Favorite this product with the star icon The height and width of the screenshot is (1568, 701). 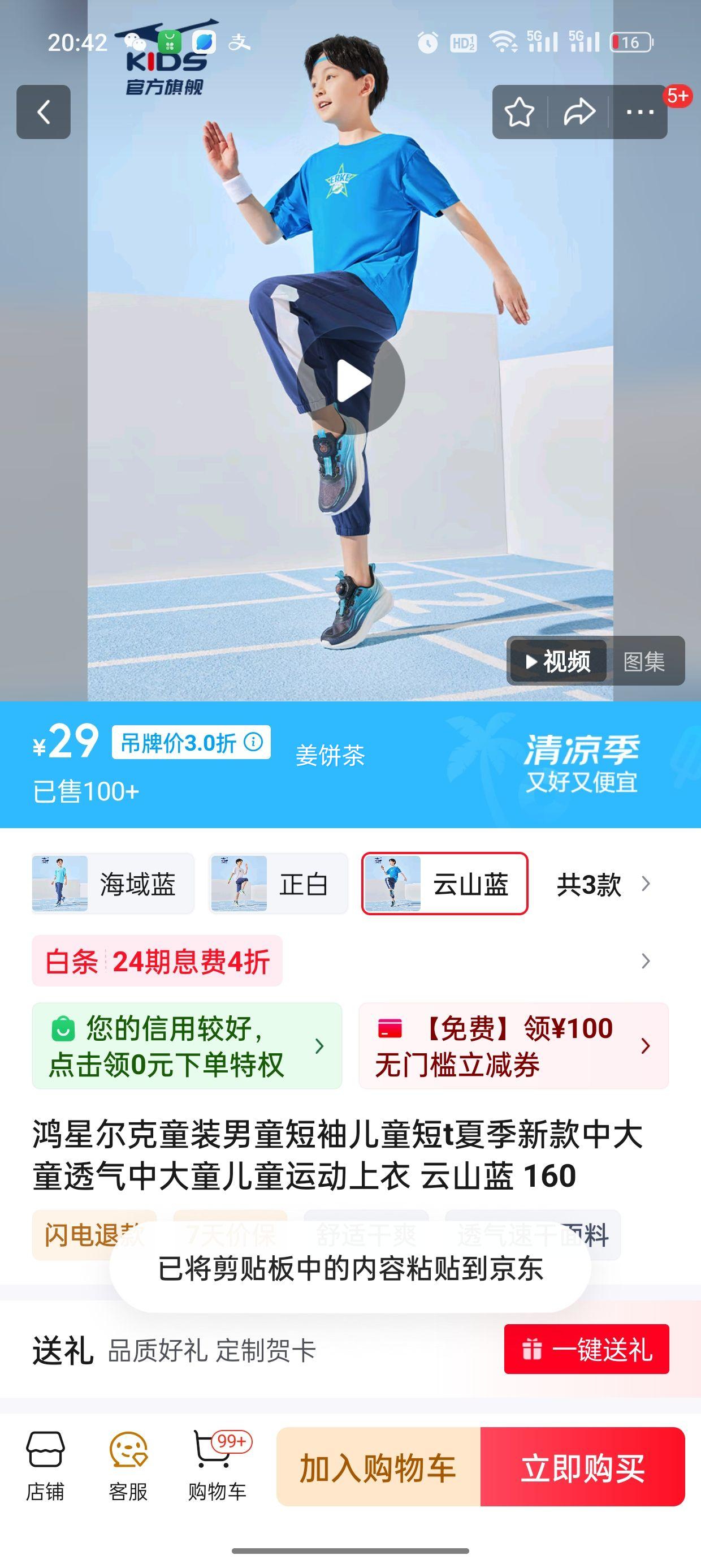coord(519,112)
